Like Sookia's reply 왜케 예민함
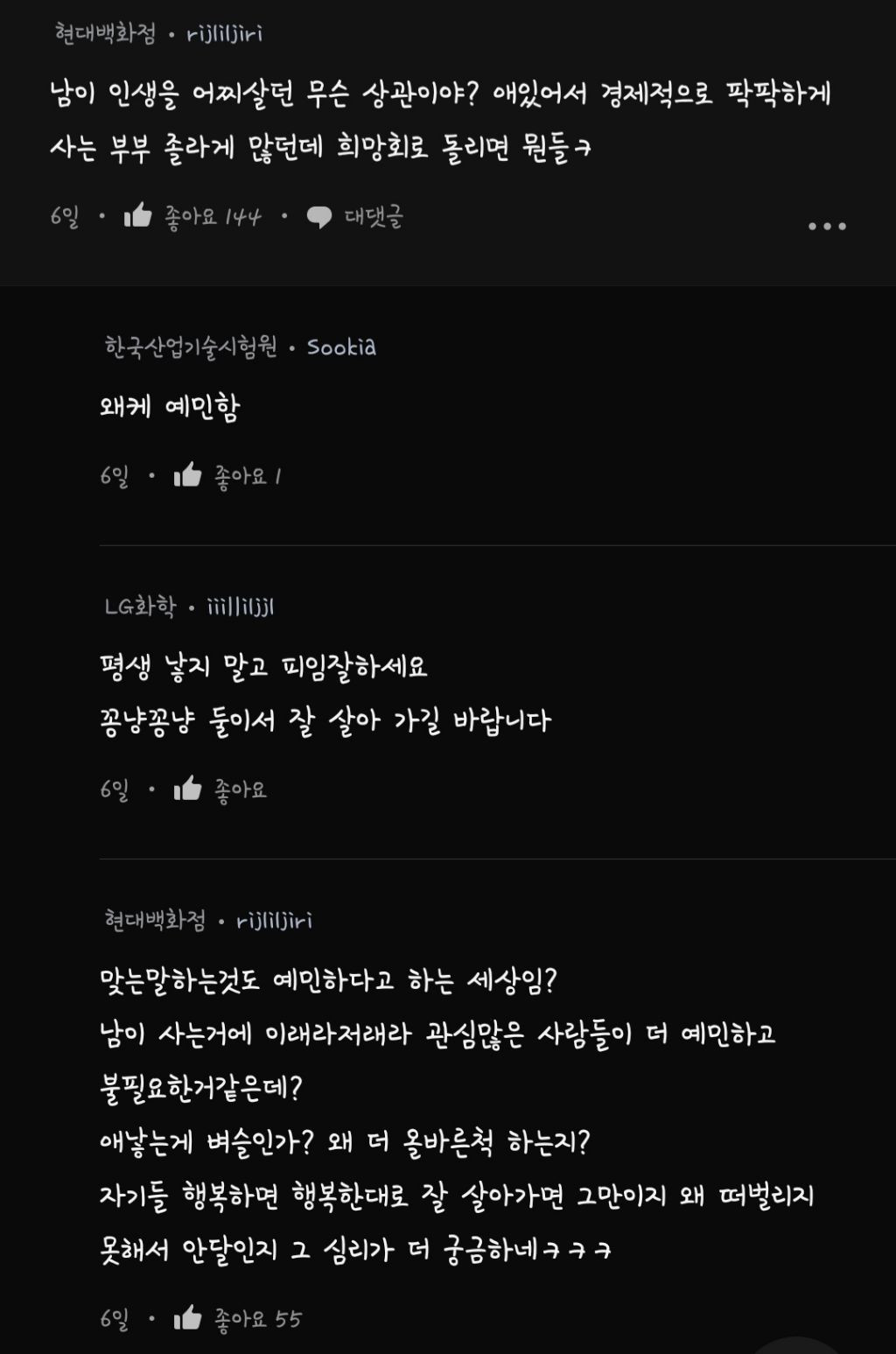This screenshot has width=896, height=1354. coord(188,476)
